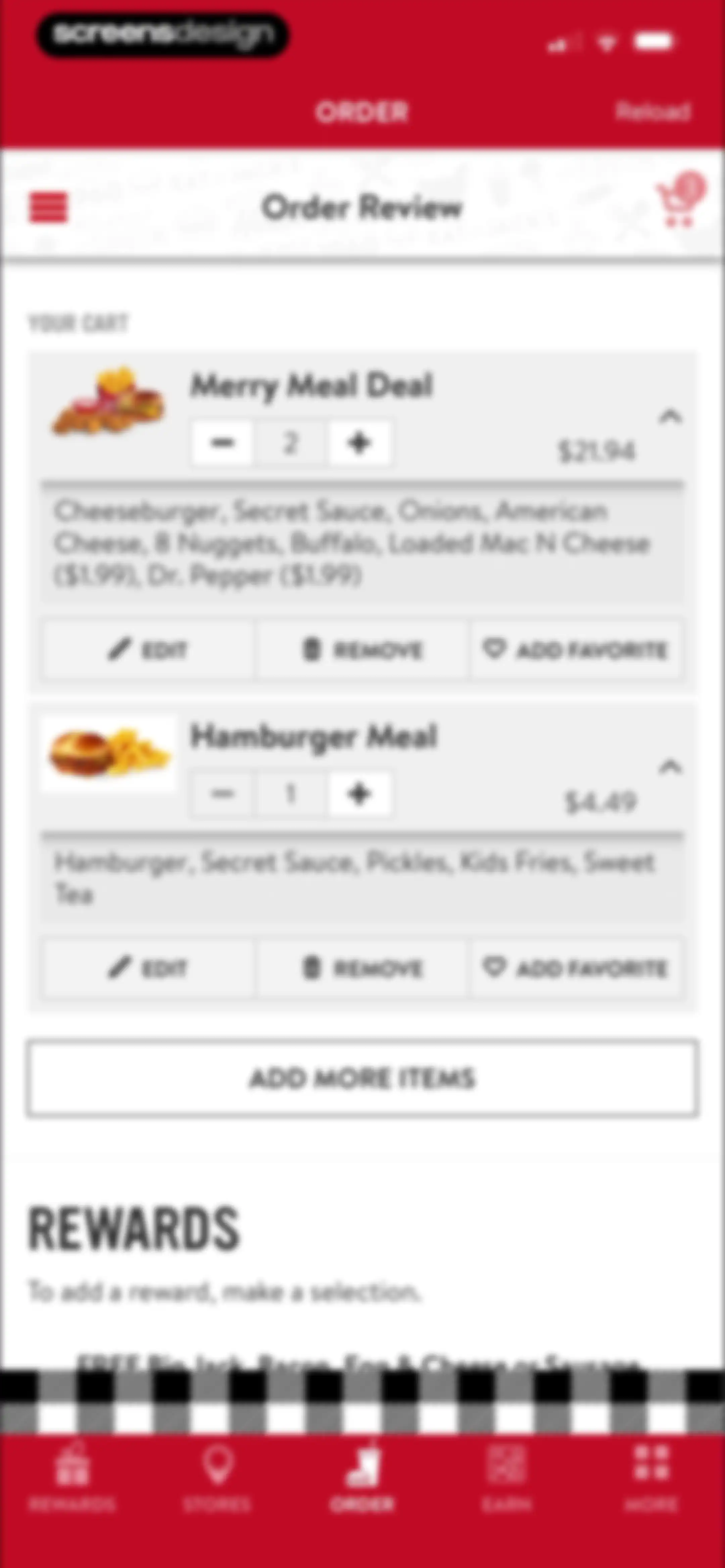Screen dimensions: 725x1568
Task: Increase Hamburger Meal quantity
Action: [359, 793]
